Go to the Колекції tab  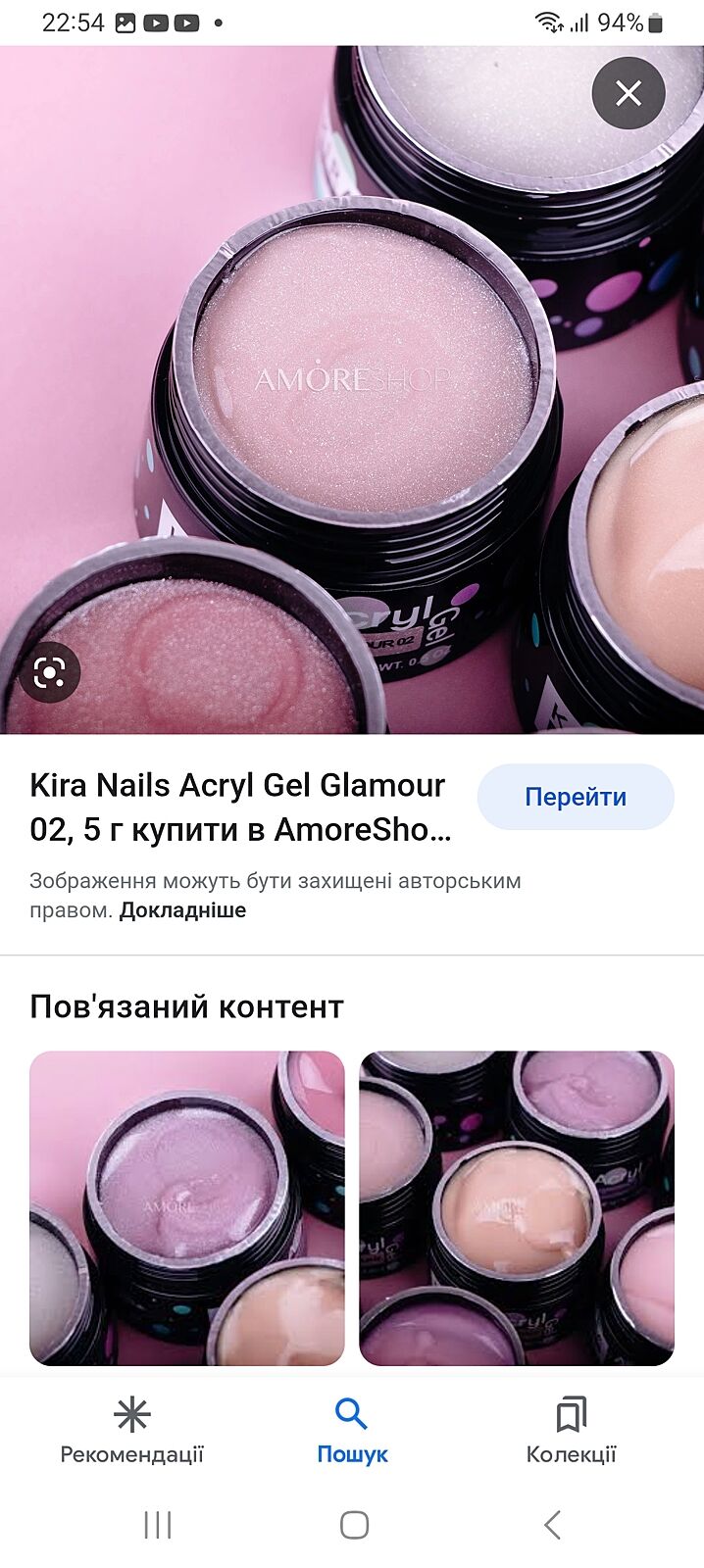(x=571, y=1430)
